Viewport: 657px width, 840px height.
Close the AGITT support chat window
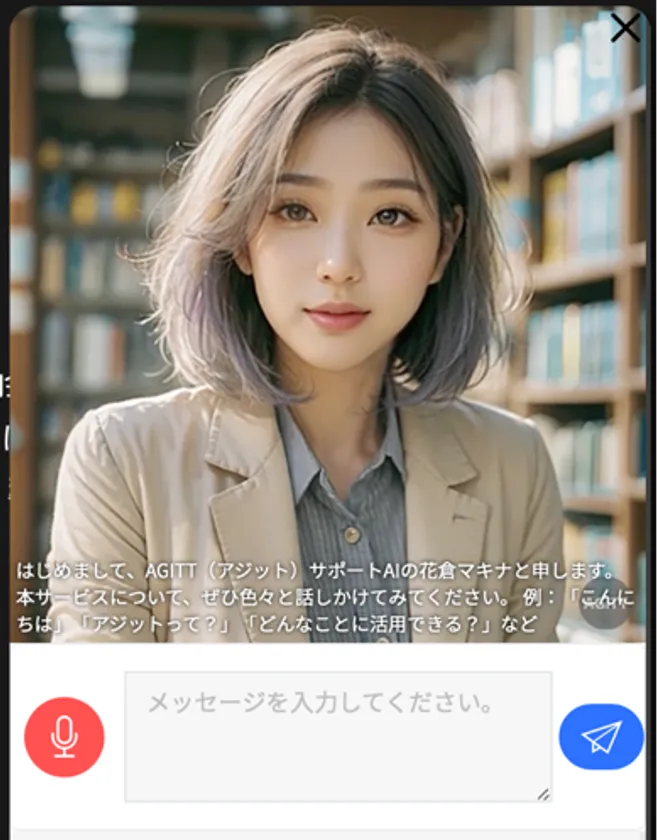tap(625, 28)
